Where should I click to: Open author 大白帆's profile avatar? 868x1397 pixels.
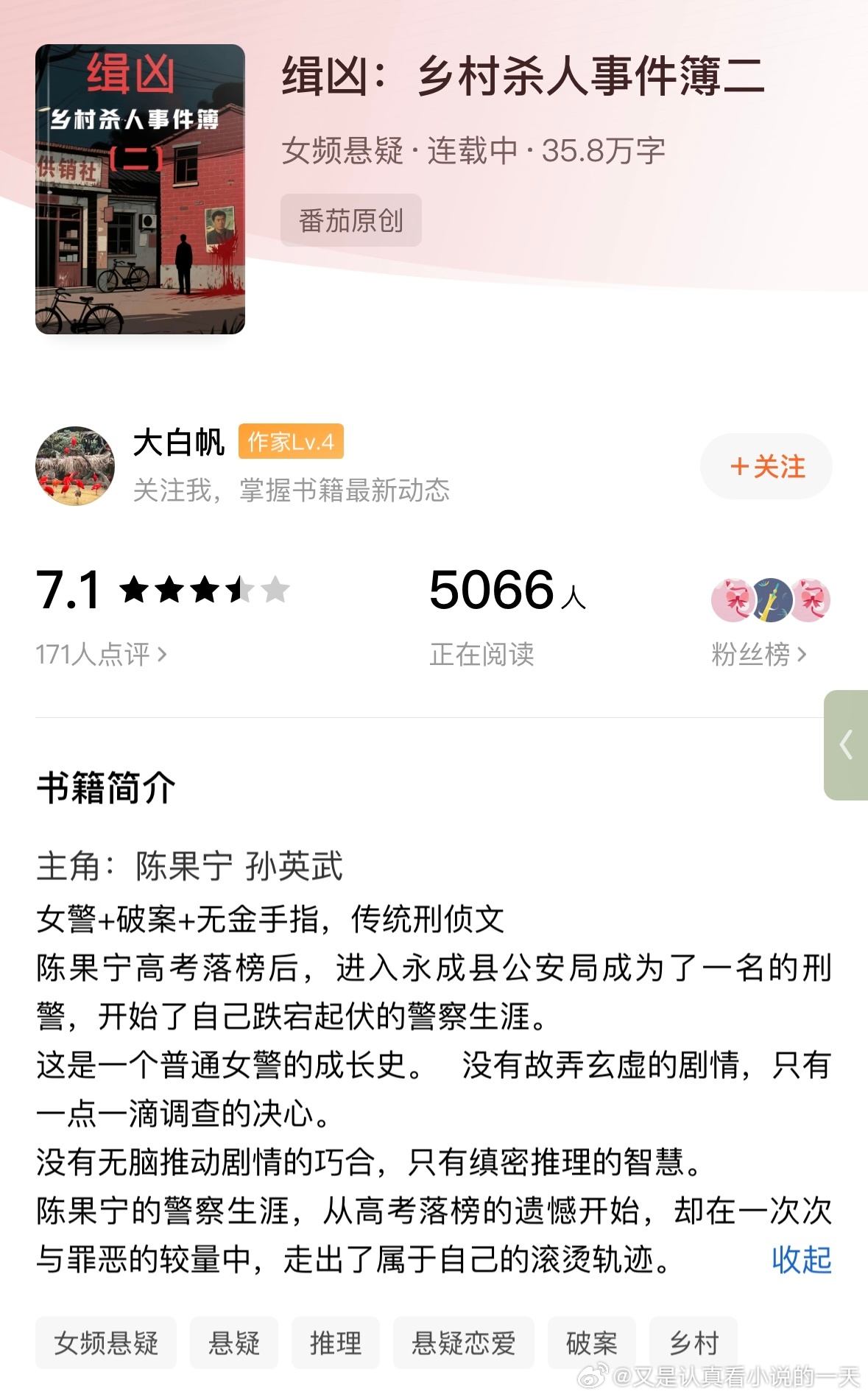coord(78,466)
